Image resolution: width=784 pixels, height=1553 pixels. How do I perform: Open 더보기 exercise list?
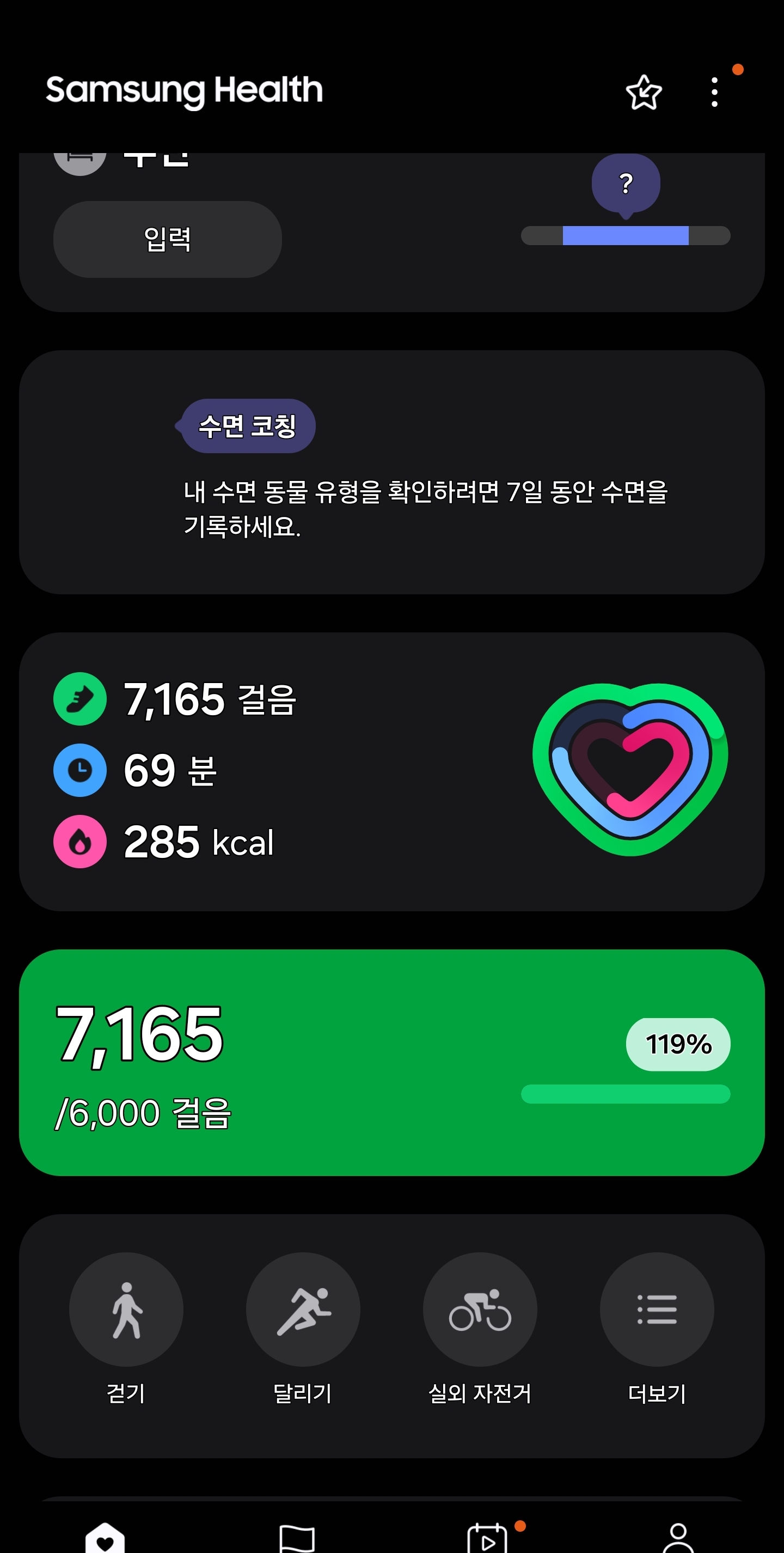click(656, 1310)
